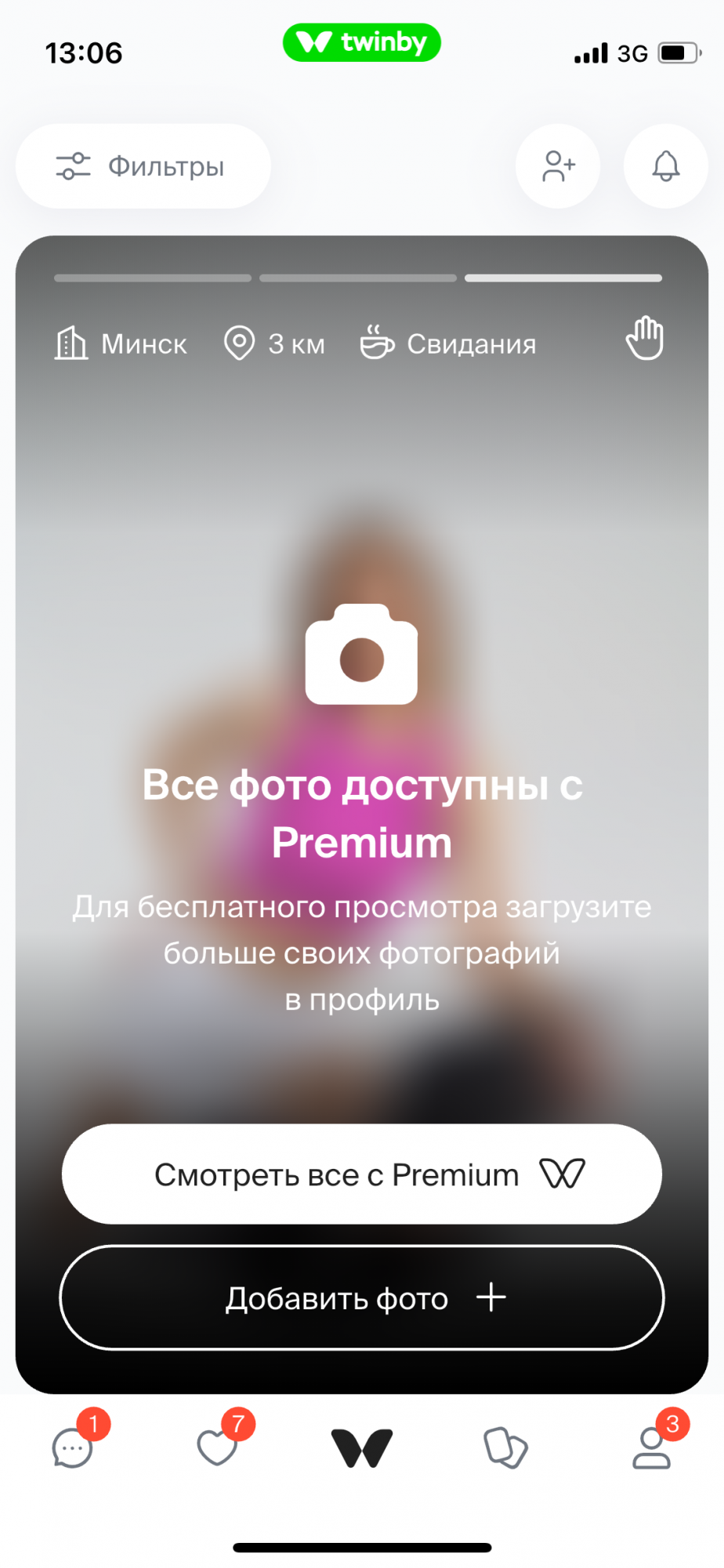Switch to the likes heart tab
Screen dimensions: 724x1568
(x=217, y=1447)
